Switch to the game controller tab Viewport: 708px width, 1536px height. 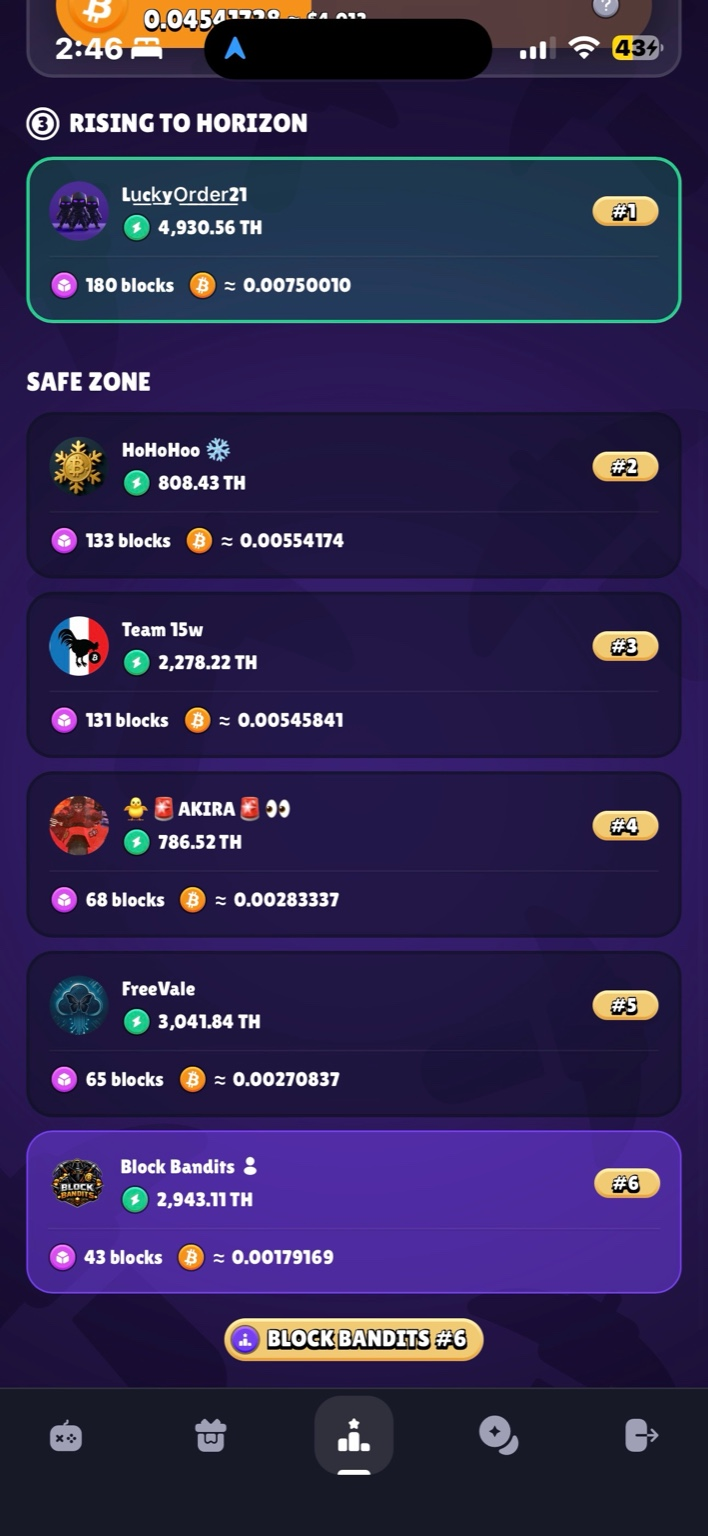point(66,1436)
